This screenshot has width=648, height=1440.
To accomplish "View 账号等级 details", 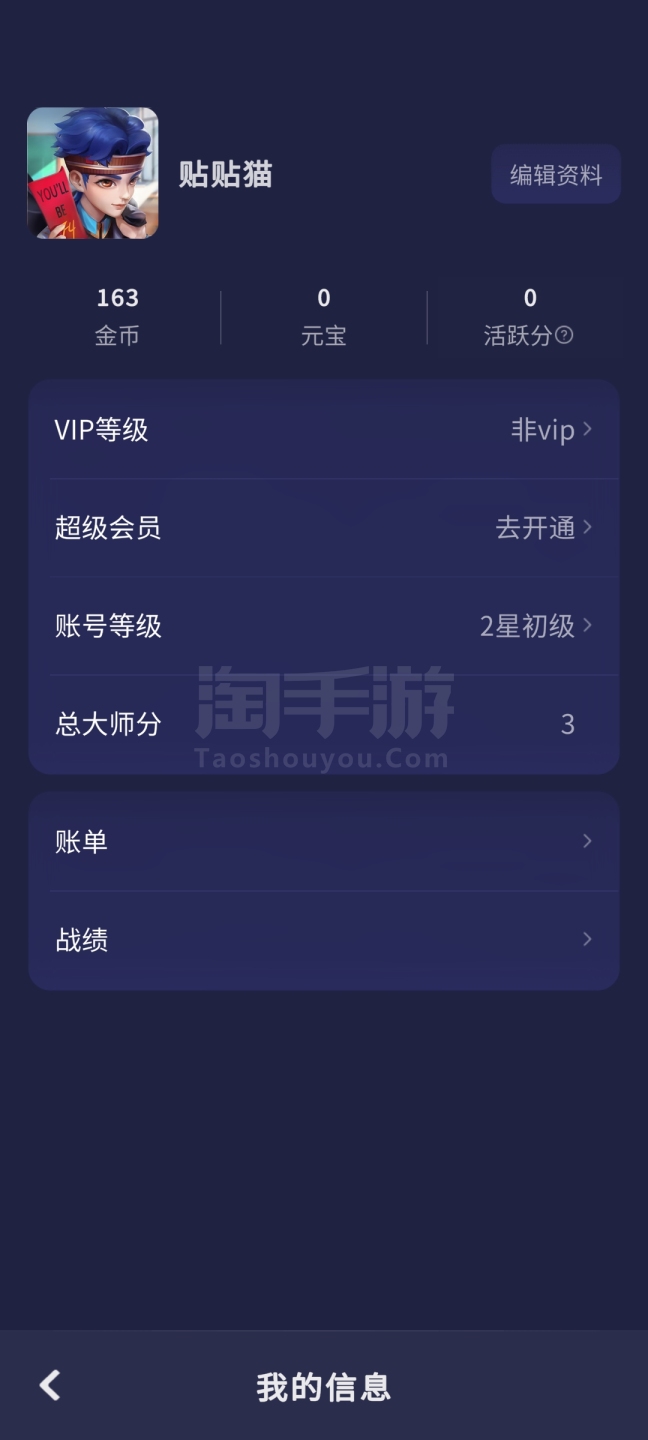I will point(323,626).
